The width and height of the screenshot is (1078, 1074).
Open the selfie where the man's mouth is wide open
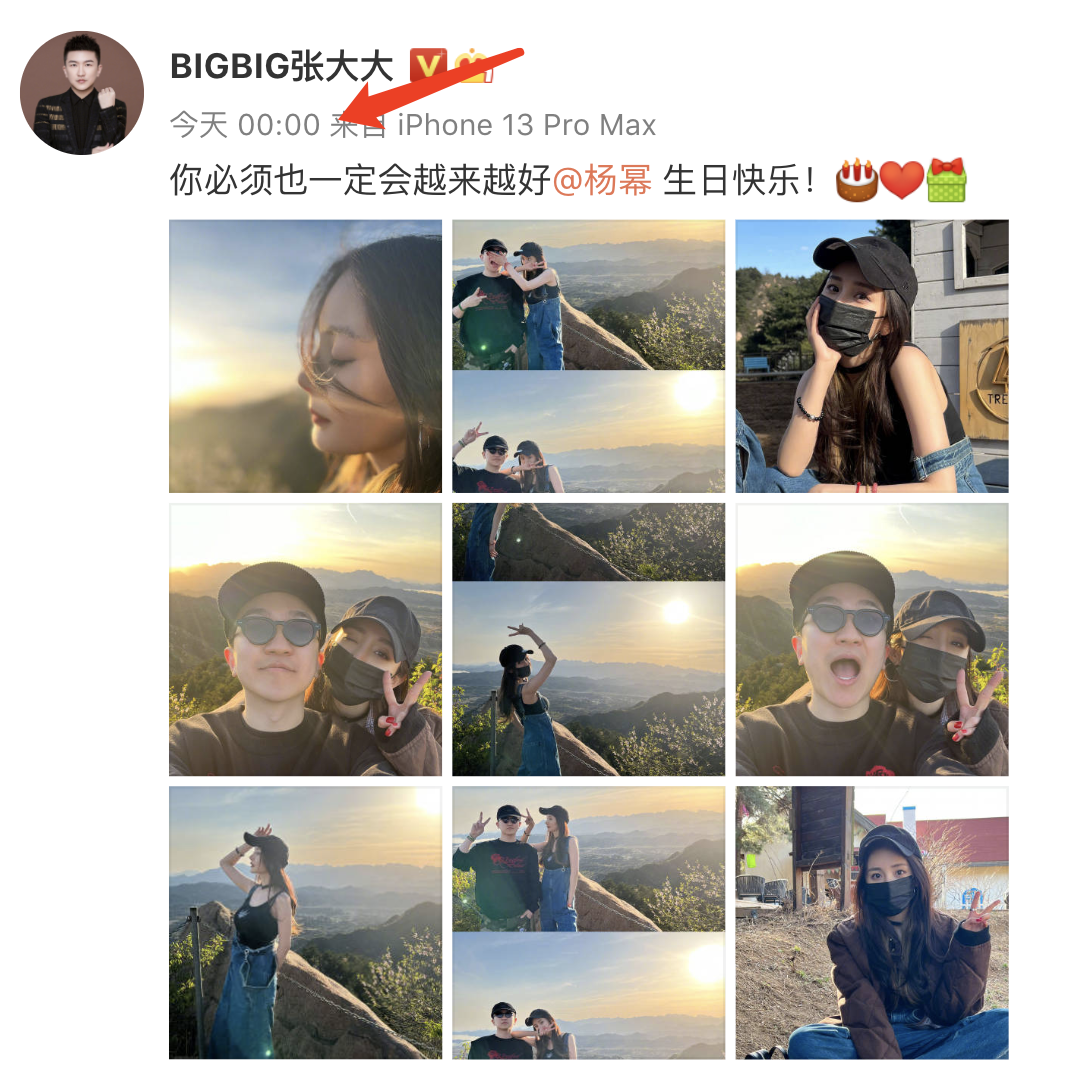pos(871,640)
